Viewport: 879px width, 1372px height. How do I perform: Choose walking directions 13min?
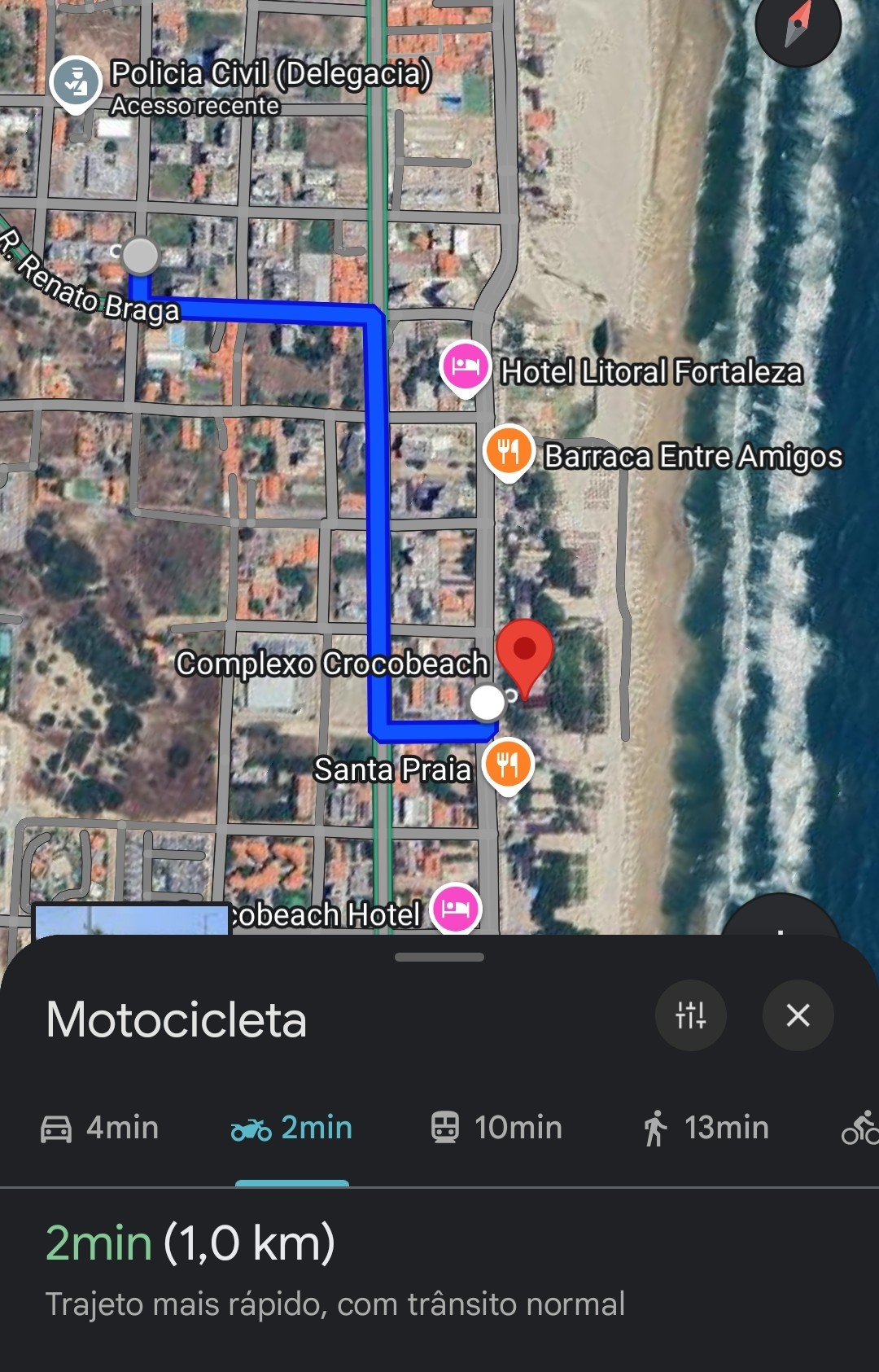[x=706, y=1128]
